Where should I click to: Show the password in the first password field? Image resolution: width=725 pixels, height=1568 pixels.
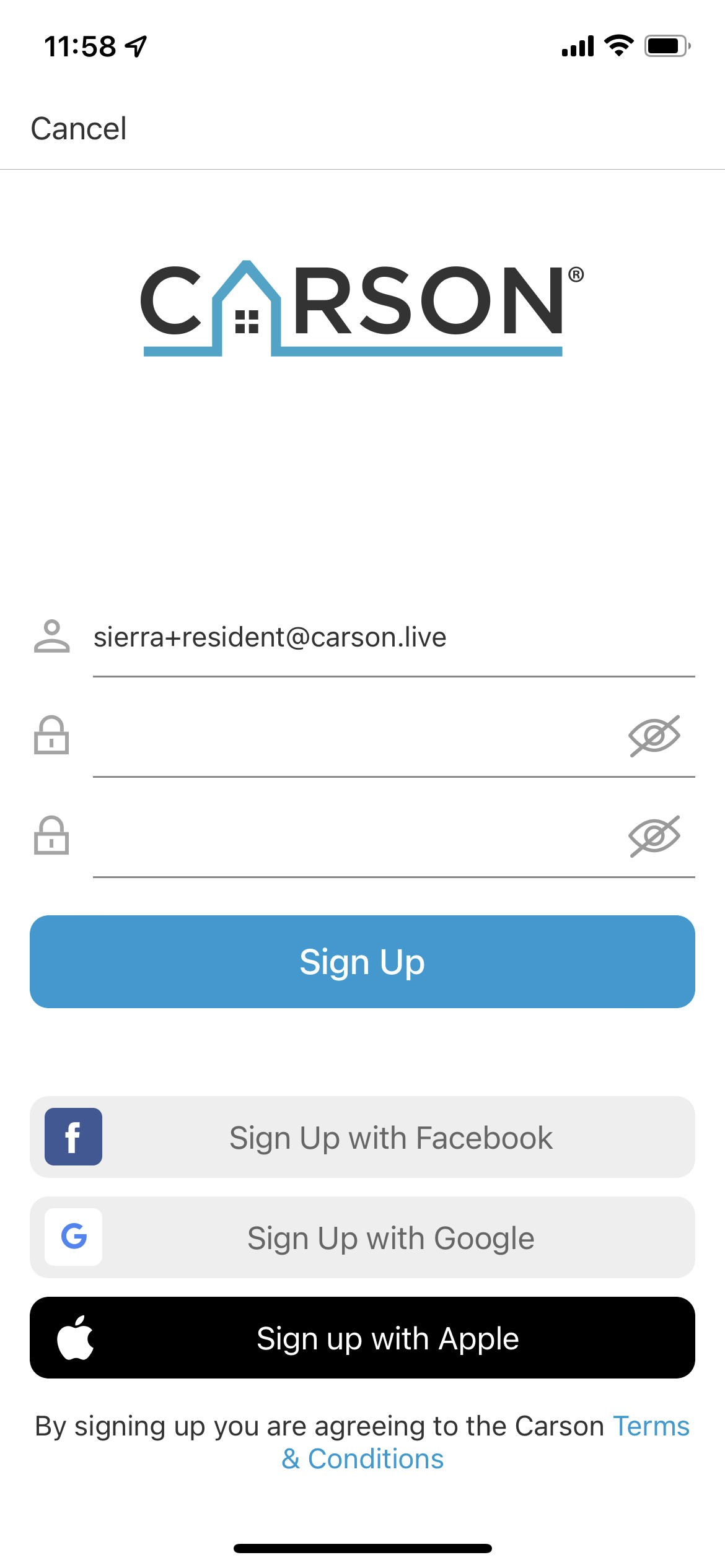pos(652,737)
